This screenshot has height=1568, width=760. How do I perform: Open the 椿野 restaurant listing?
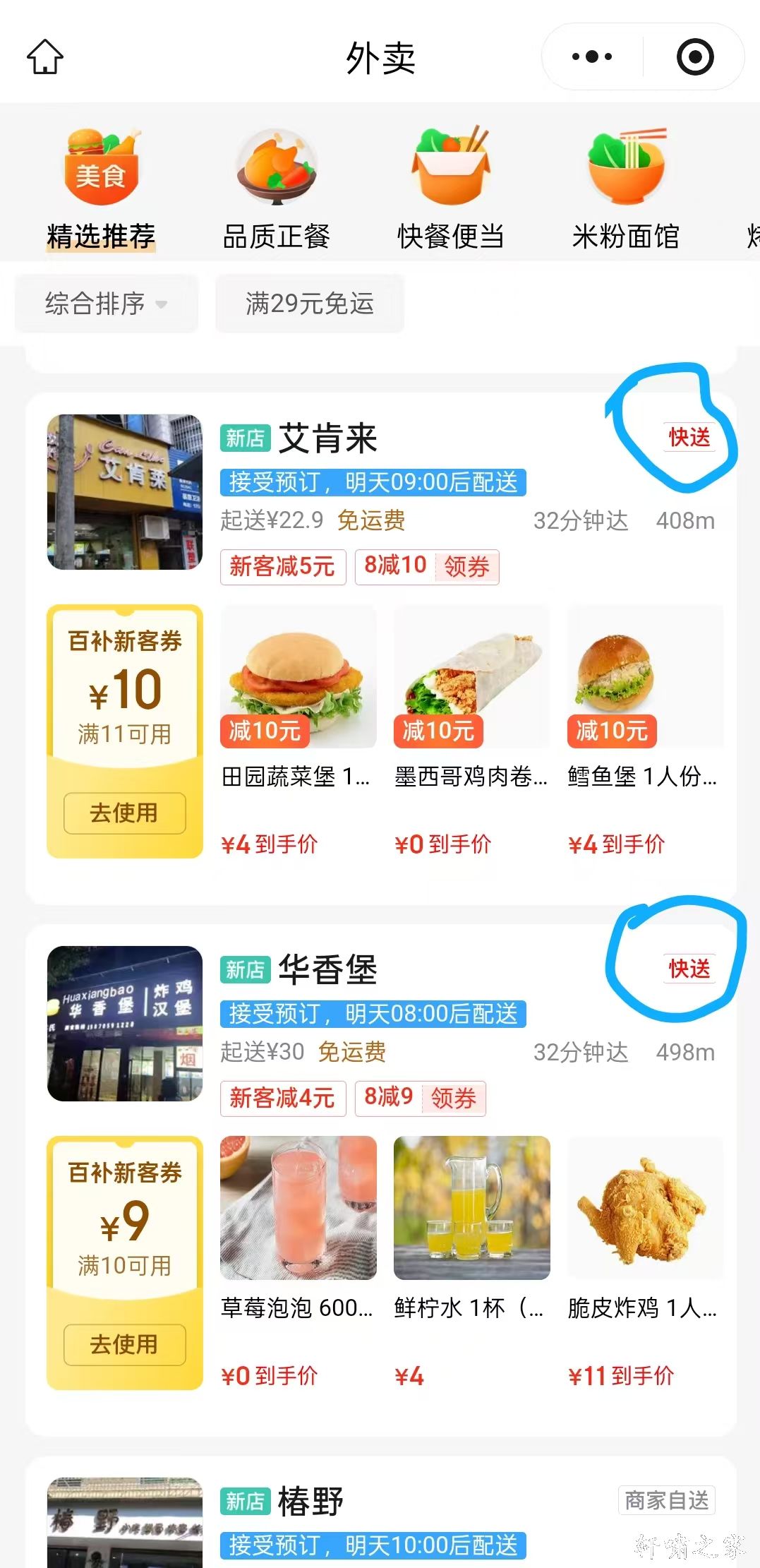click(310, 1500)
